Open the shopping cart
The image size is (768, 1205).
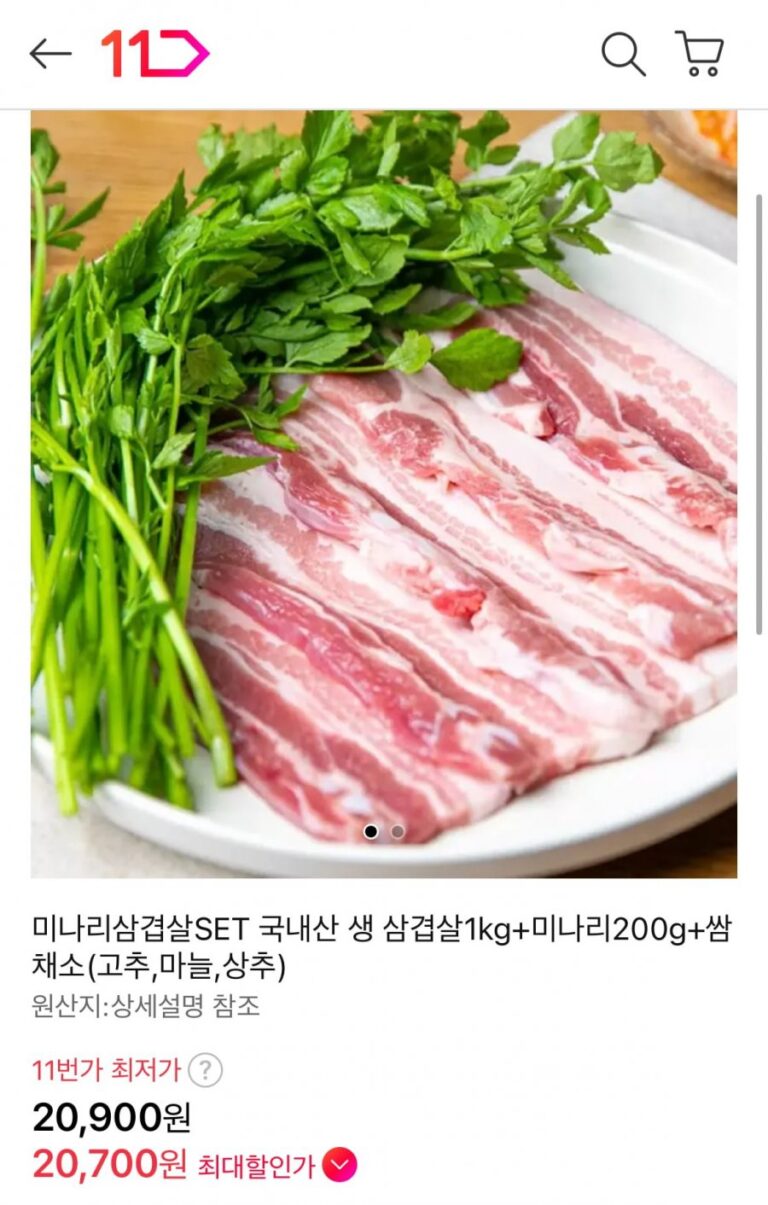point(699,54)
